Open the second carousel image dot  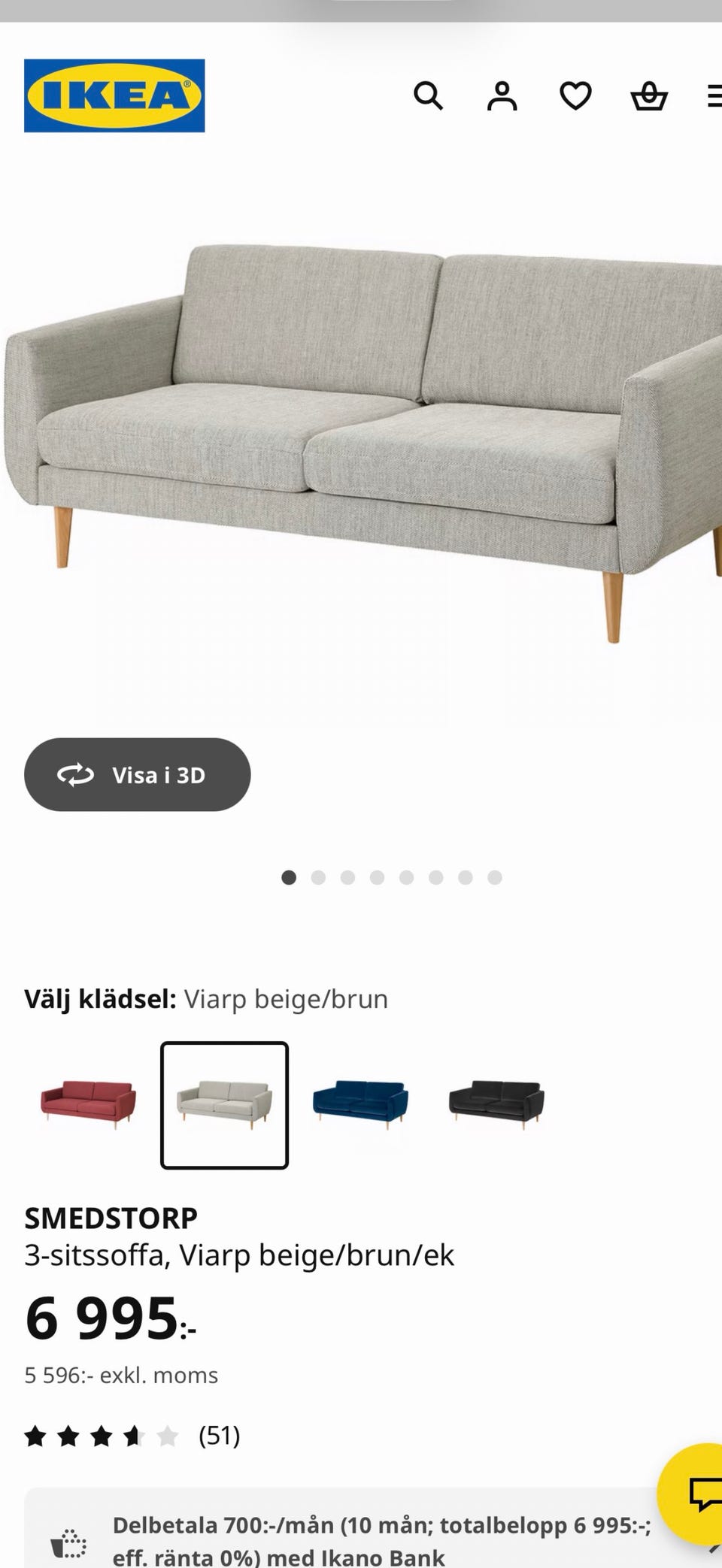coord(318,877)
